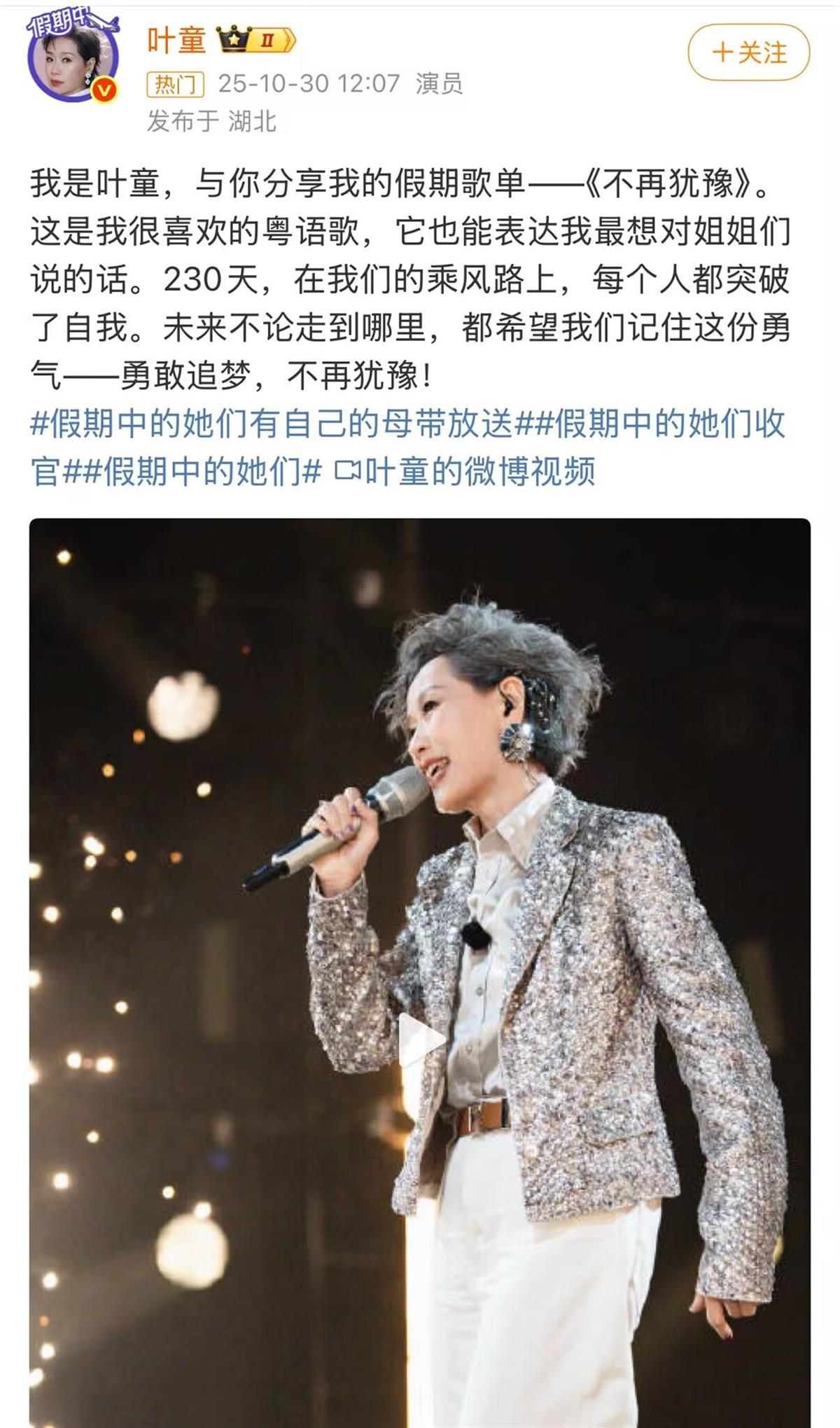Image resolution: width=840 pixels, height=1428 pixels.
Task: Open the 叶童的微博视频 link
Action: 467,471
